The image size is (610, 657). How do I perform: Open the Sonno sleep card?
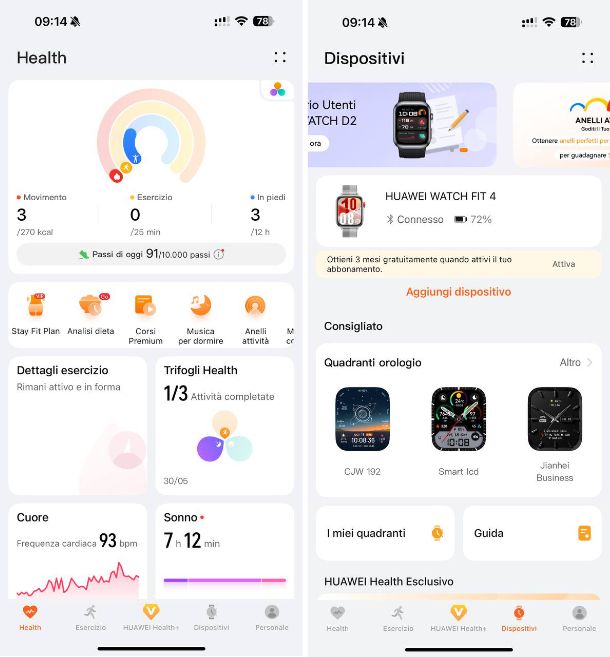[224, 550]
